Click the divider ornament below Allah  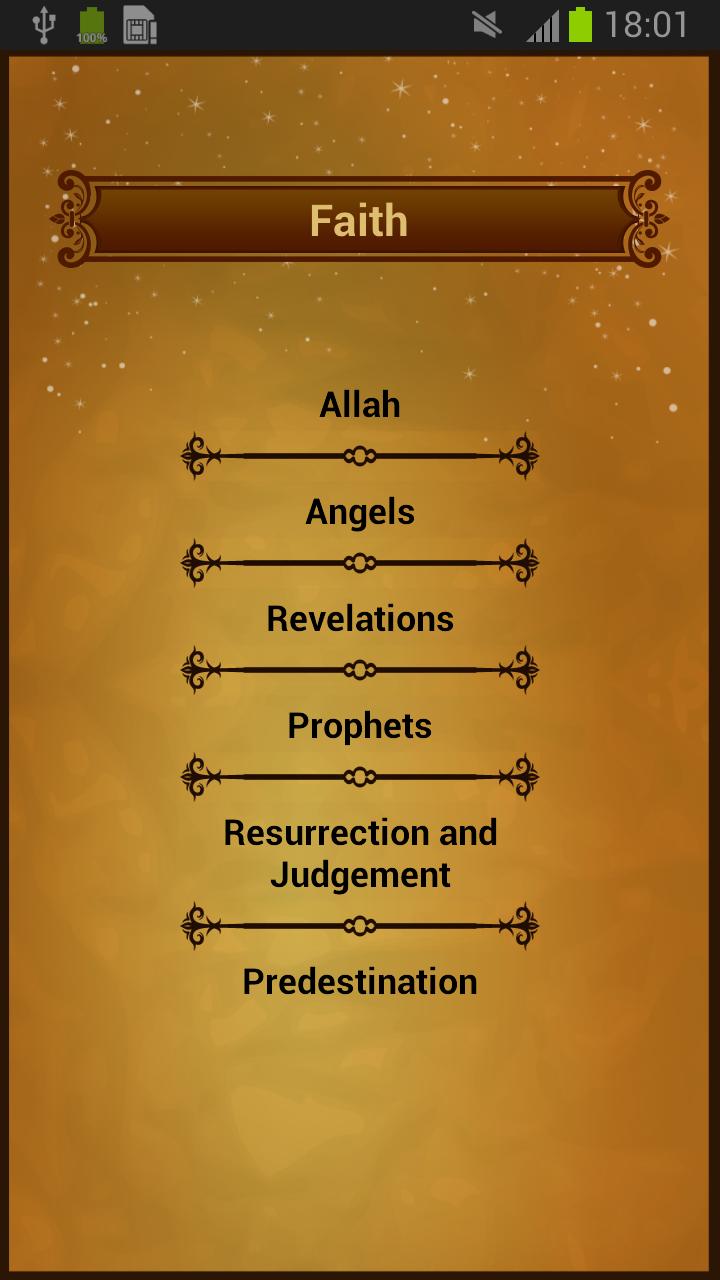click(360, 456)
